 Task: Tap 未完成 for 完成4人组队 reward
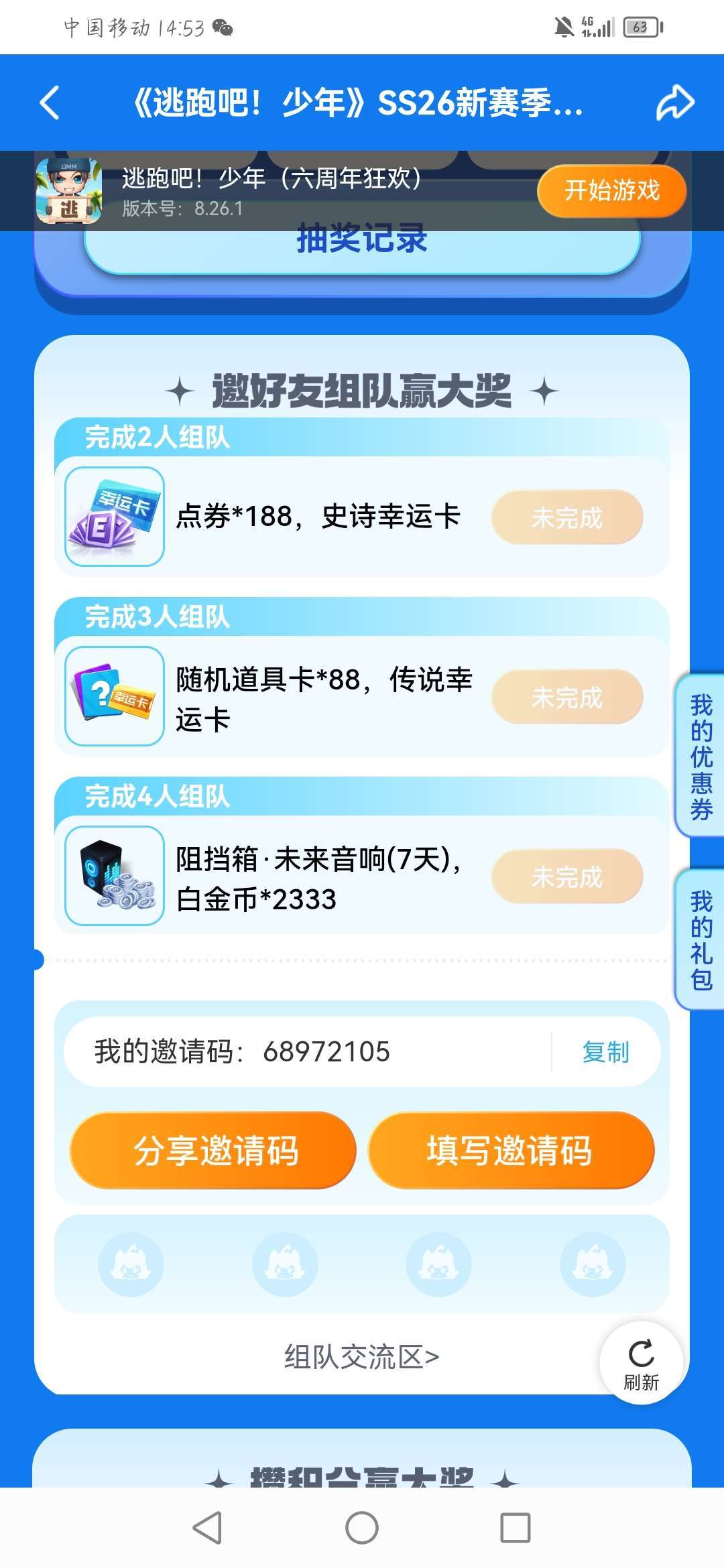pos(567,876)
